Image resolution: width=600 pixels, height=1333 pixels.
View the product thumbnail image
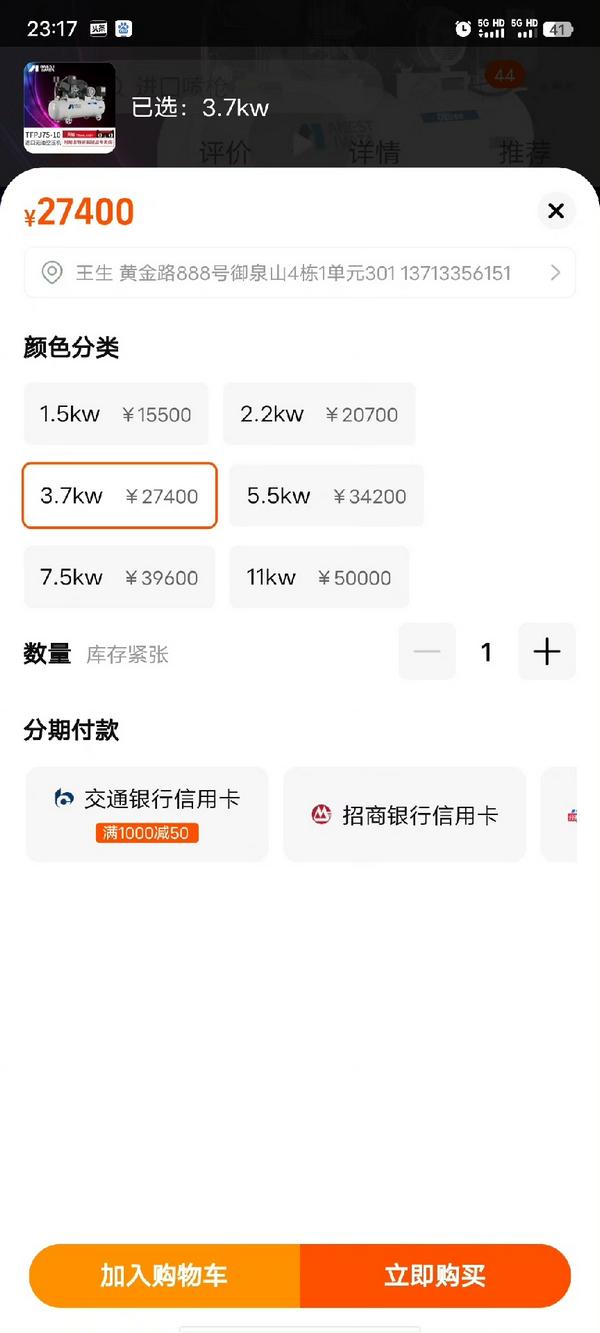[x=69, y=108]
